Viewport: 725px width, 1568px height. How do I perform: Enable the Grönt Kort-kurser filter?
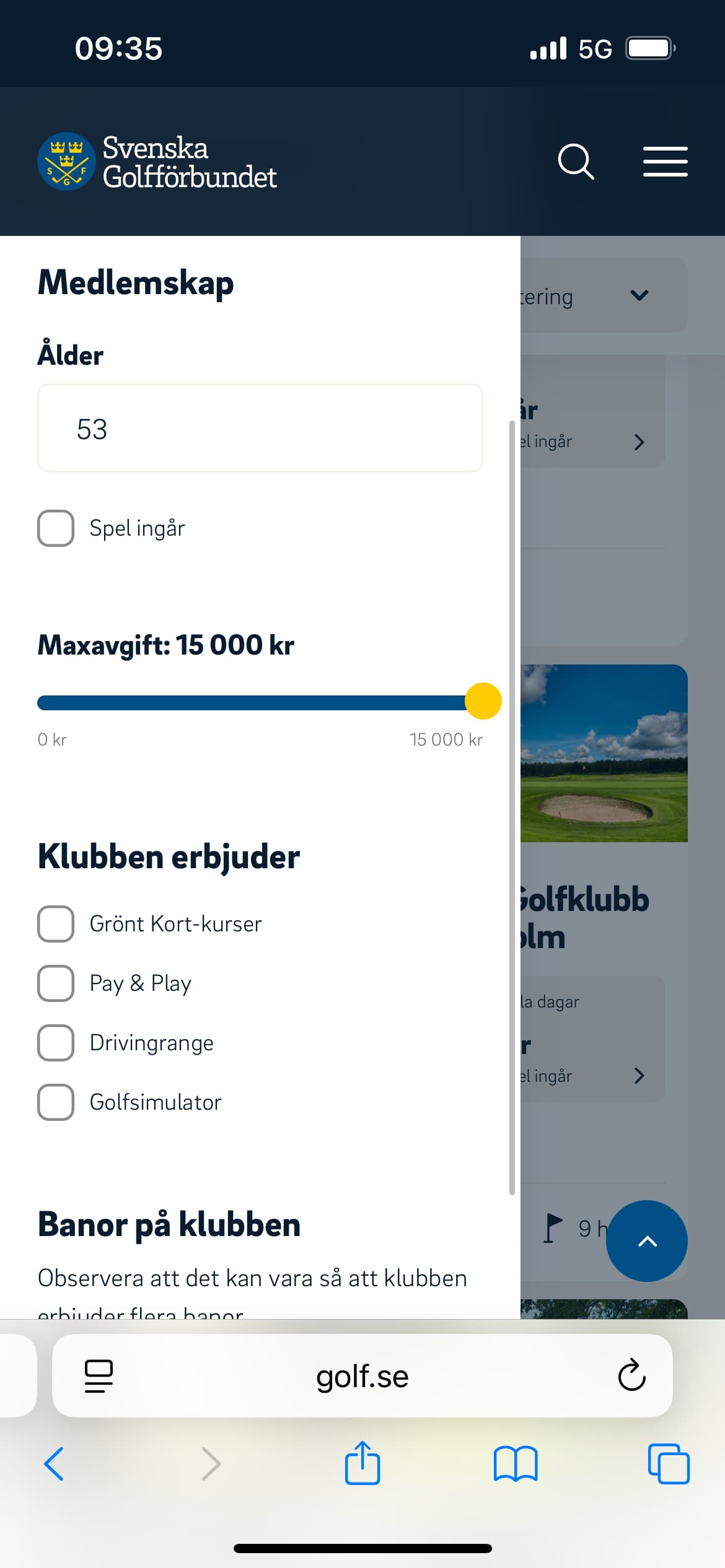click(x=56, y=924)
